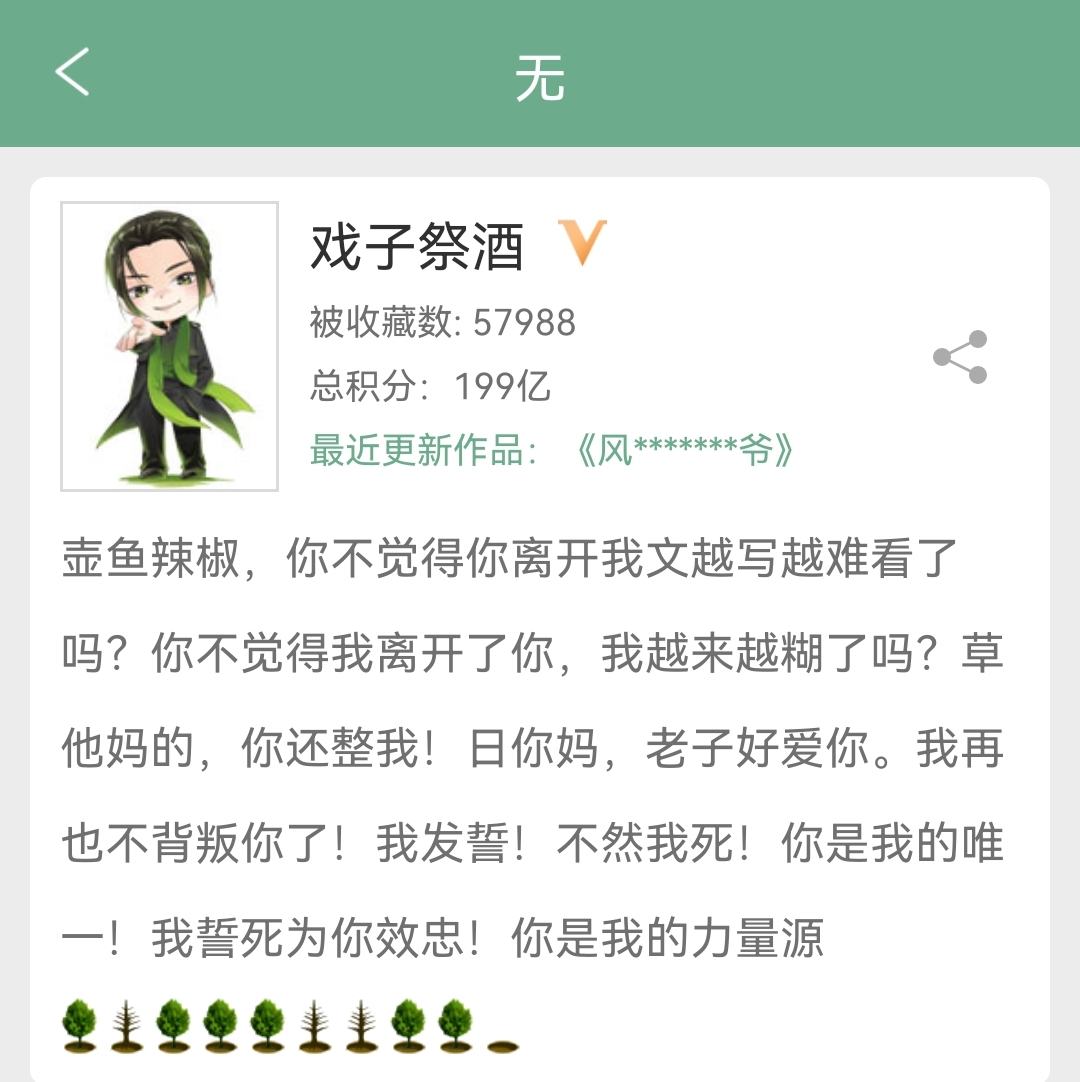The image size is (1080, 1082).
Task: Share this author's profile
Action: tap(960, 357)
